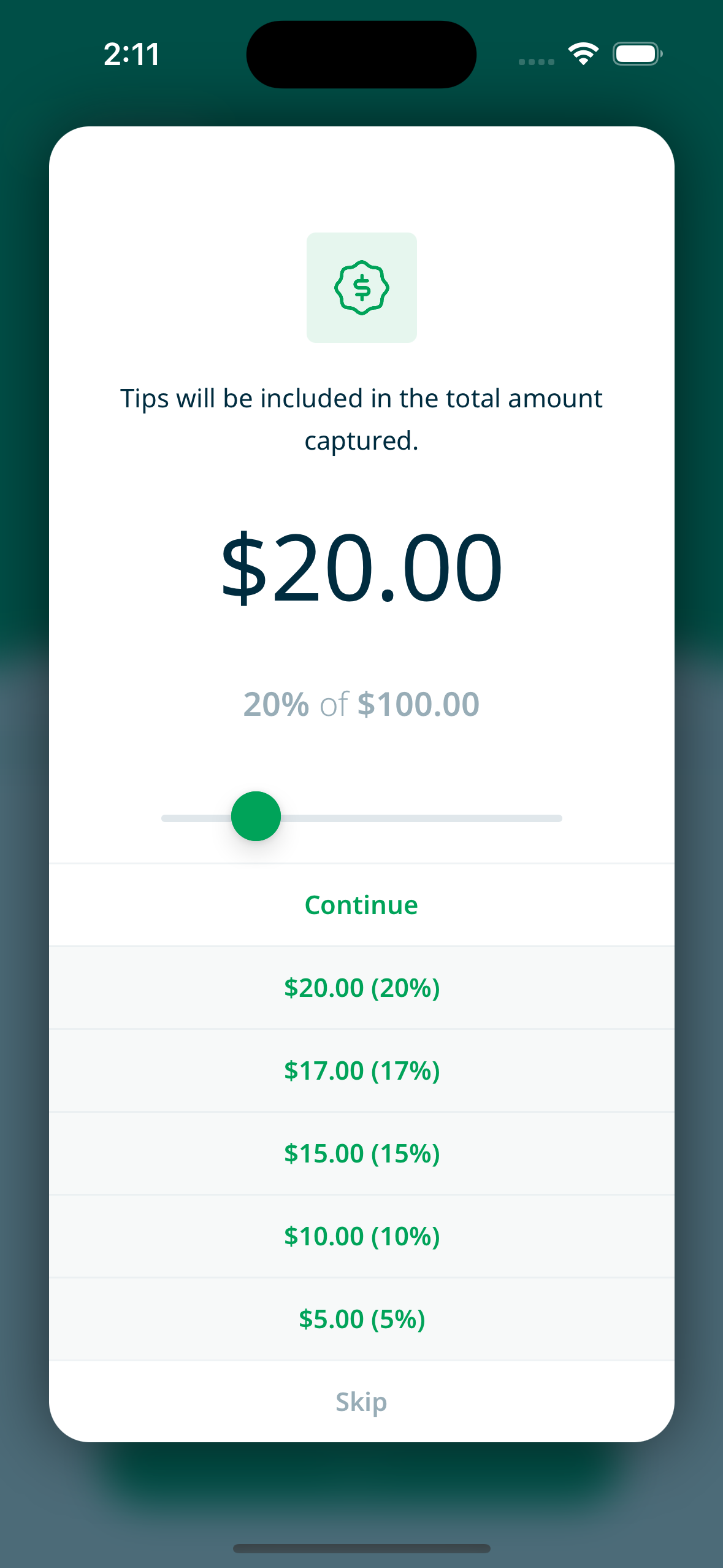This screenshot has width=723, height=1568.
Task: Choose the $5.00 (5%) tip amount
Action: pyautogui.click(x=361, y=1319)
